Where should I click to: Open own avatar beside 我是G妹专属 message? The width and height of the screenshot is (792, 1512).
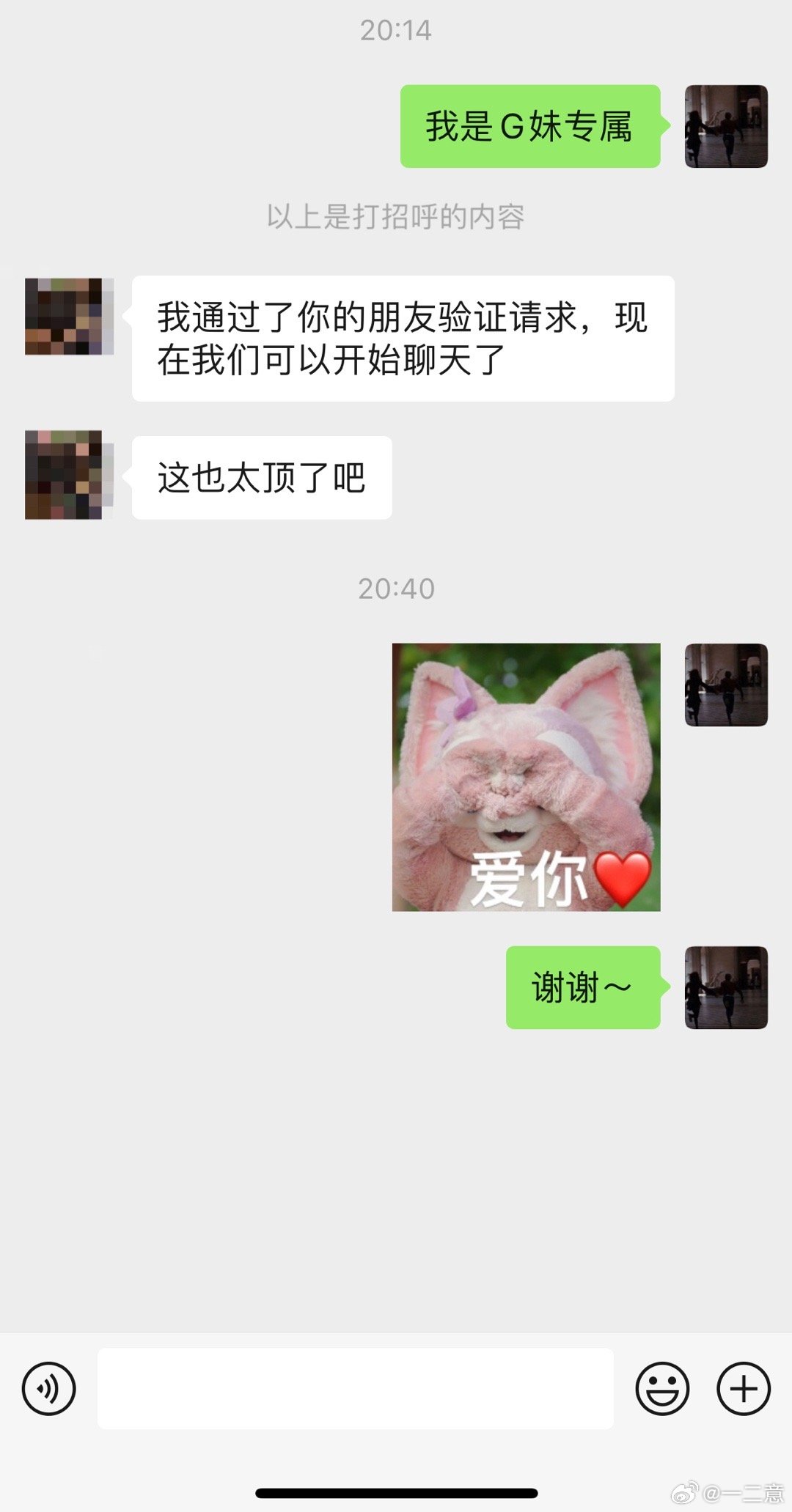click(726, 126)
